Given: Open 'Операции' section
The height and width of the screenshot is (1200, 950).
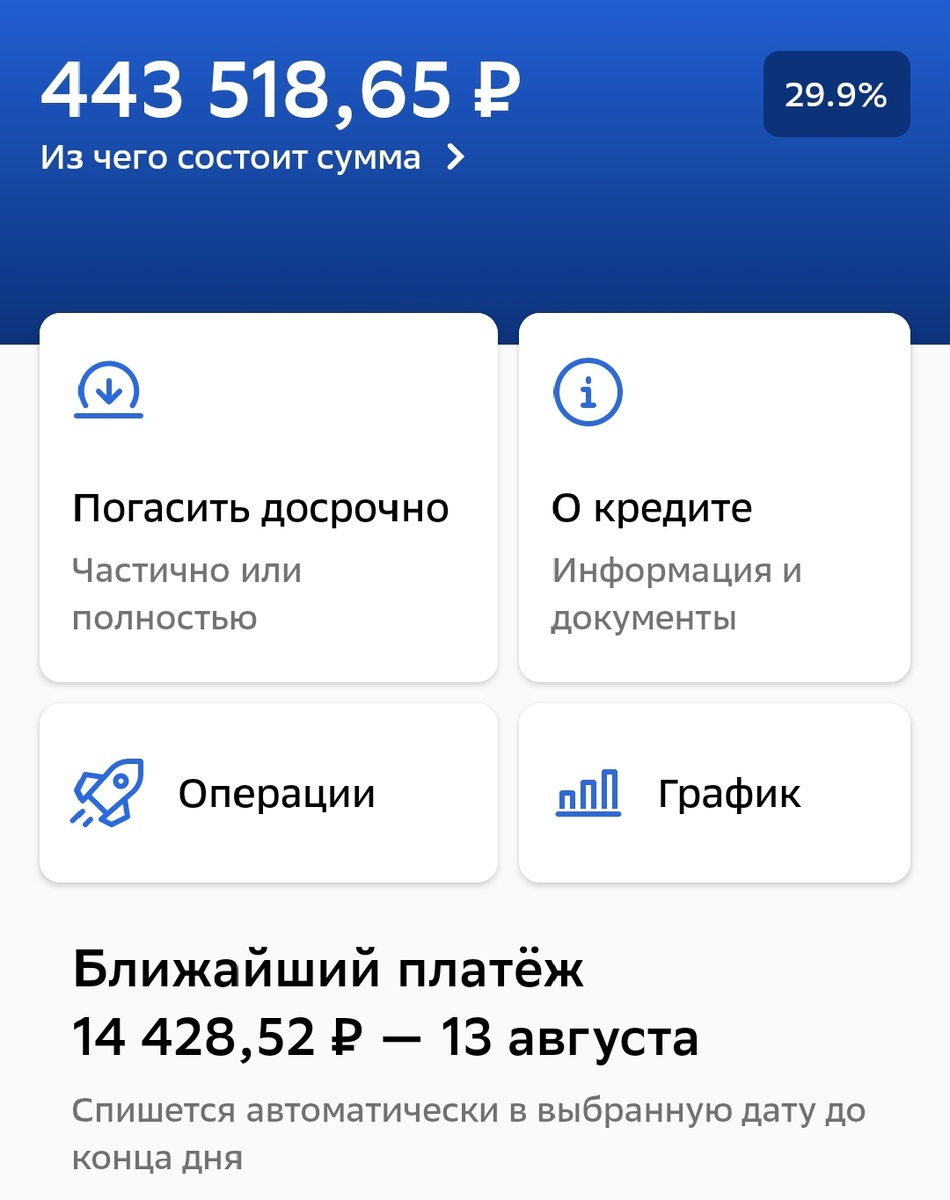Looking at the screenshot, I should [268, 791].
